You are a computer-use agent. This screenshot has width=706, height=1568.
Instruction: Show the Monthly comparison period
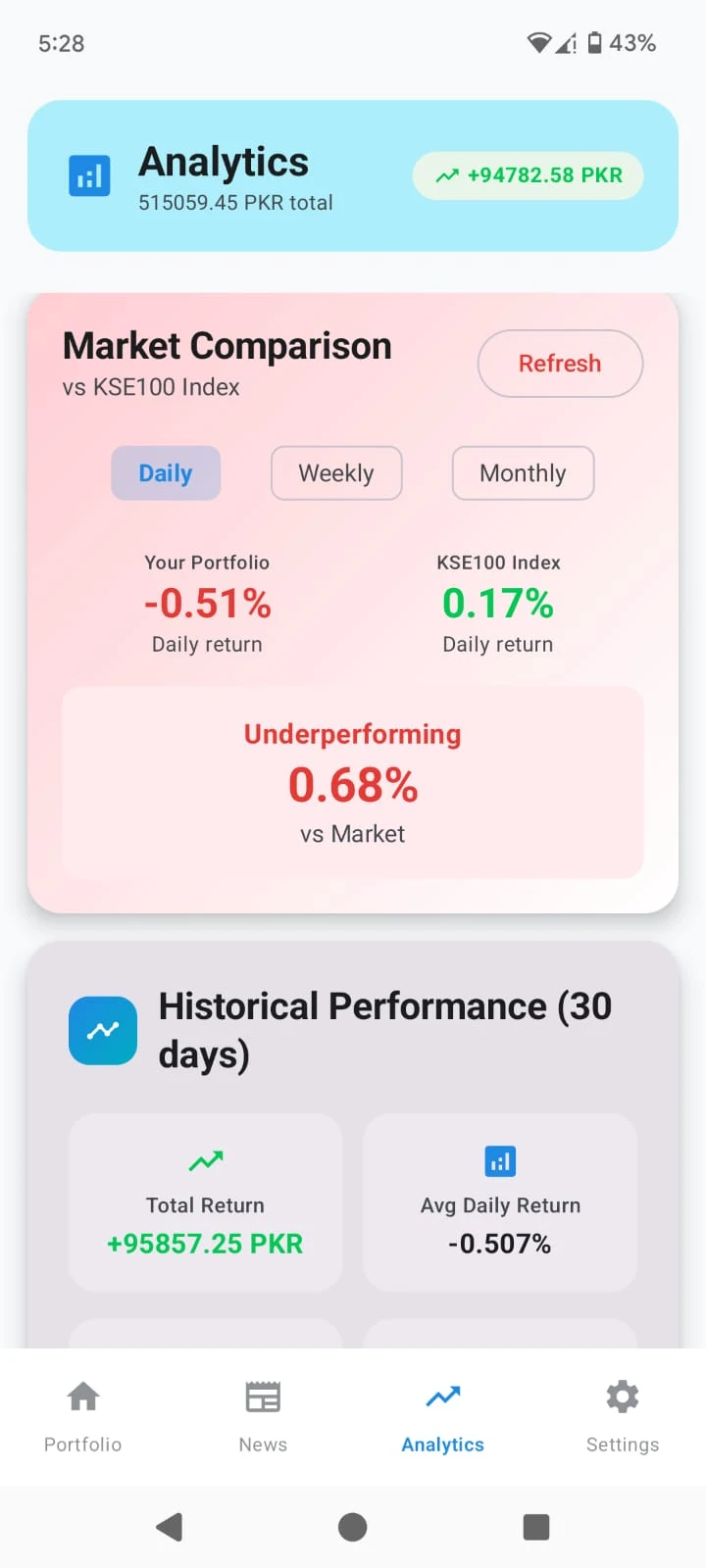[x=523, y=473]
